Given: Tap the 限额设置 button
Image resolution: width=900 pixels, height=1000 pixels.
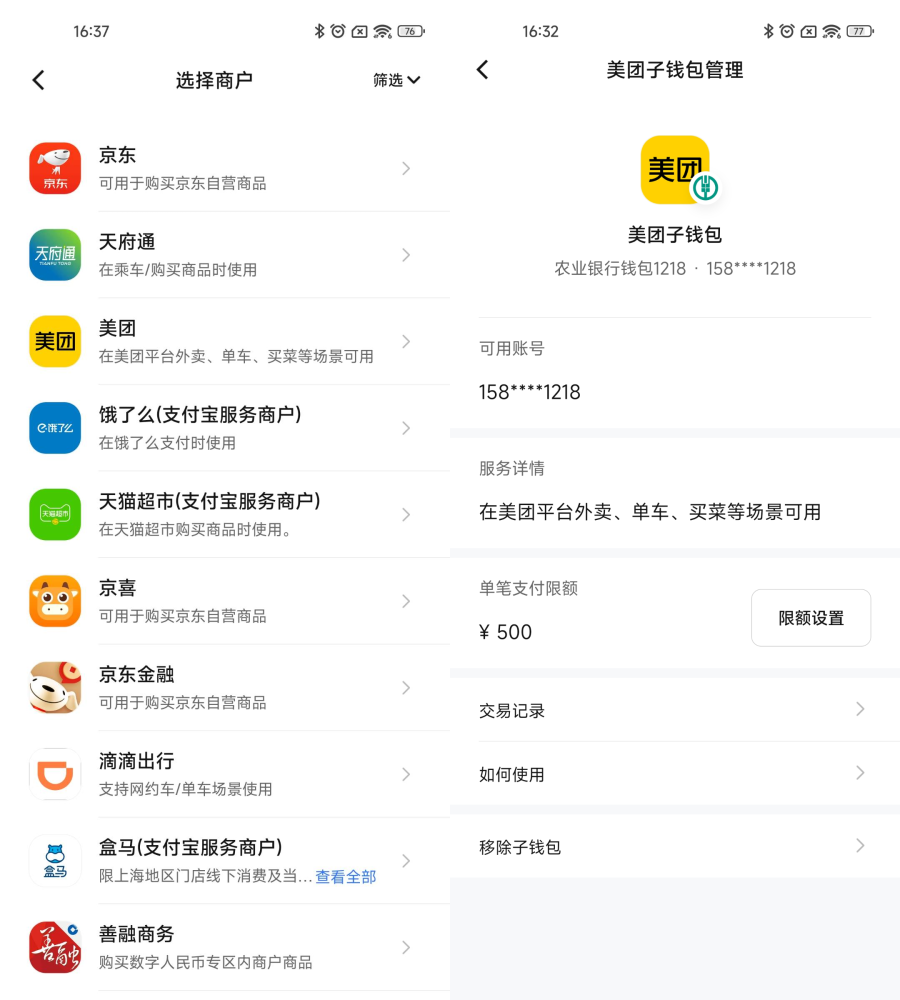Looking at the screenshot, I should [x=811, y=618].
